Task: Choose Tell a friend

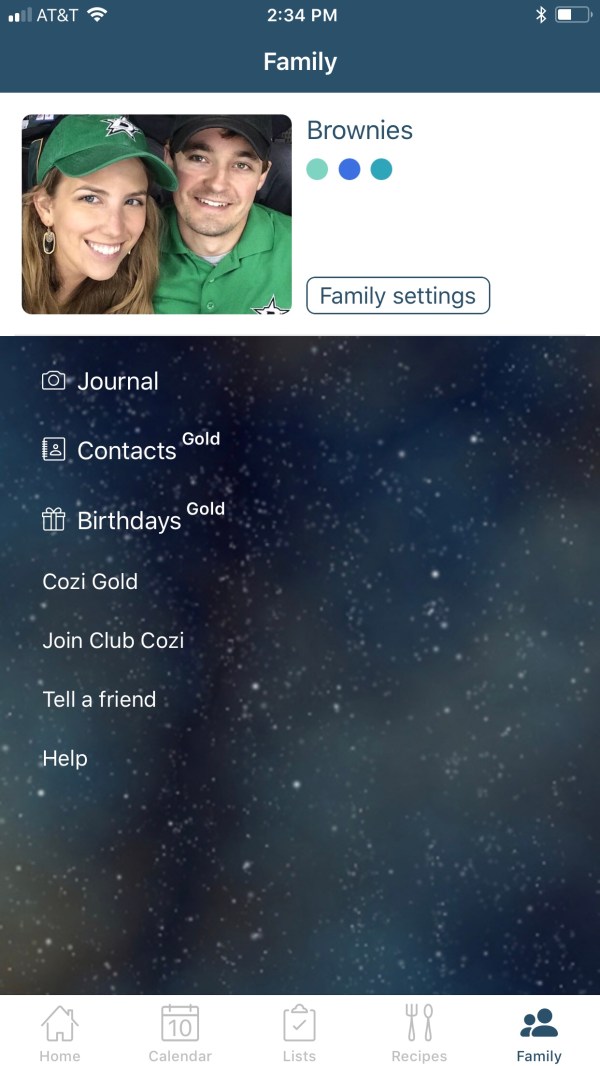Action: pyautogui.click(x=99, y=699)
